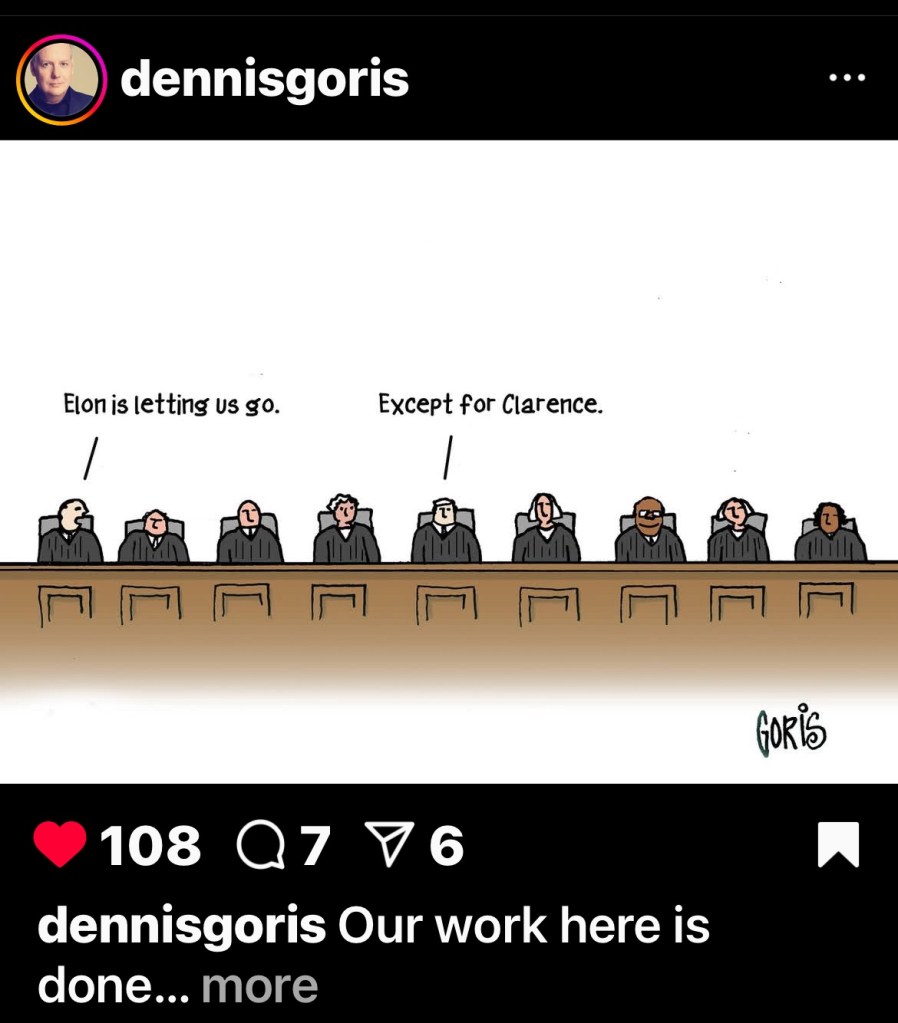
Task: Remove the post from saved via the bookmark
Action: [838, 845]
